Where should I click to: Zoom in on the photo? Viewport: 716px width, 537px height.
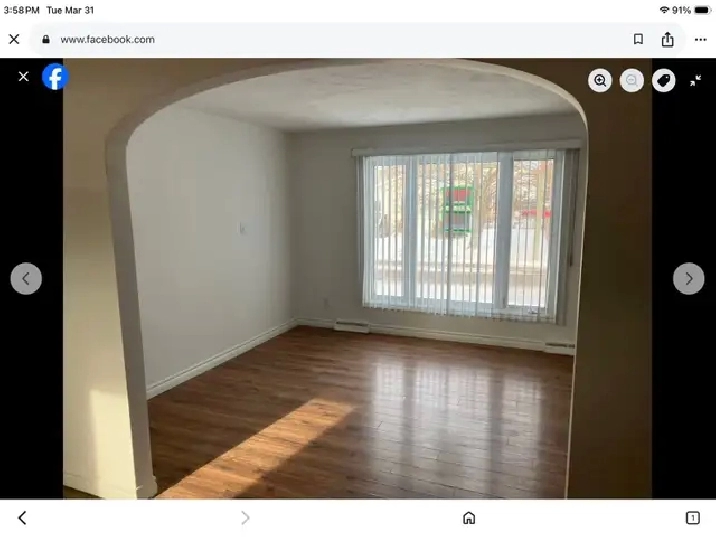click(x=599, y=80)
